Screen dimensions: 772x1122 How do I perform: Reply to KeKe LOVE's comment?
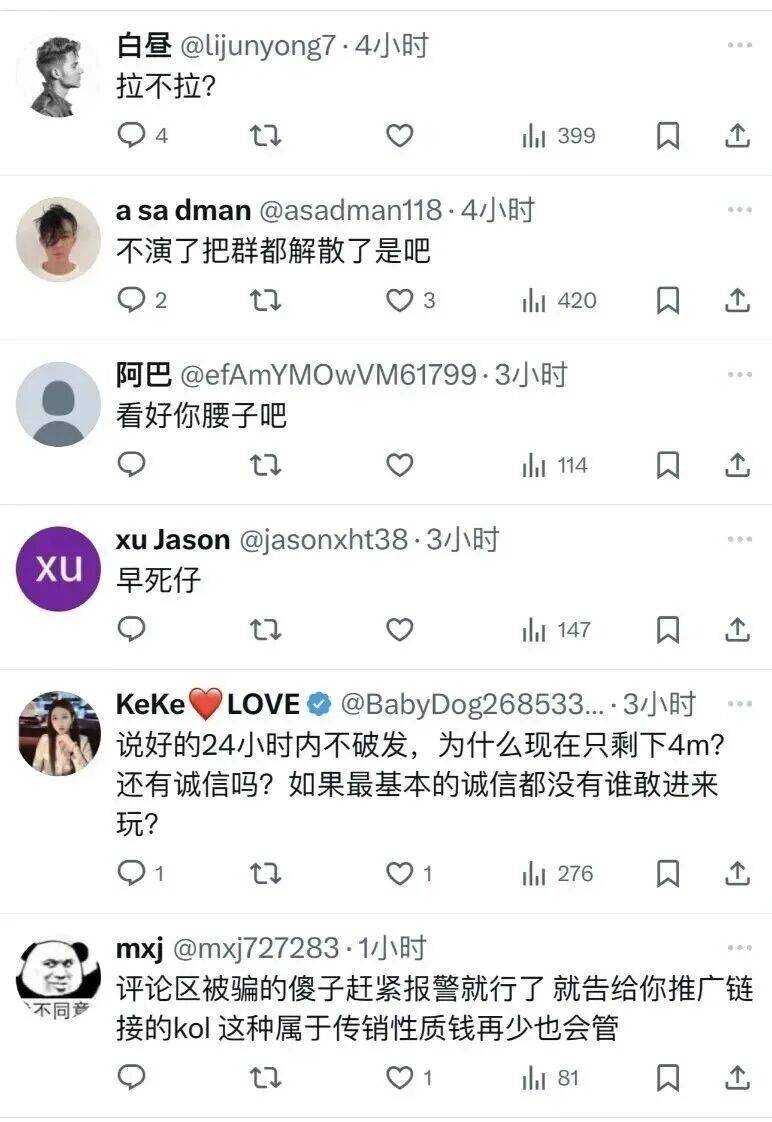click(x=132, y=874)
